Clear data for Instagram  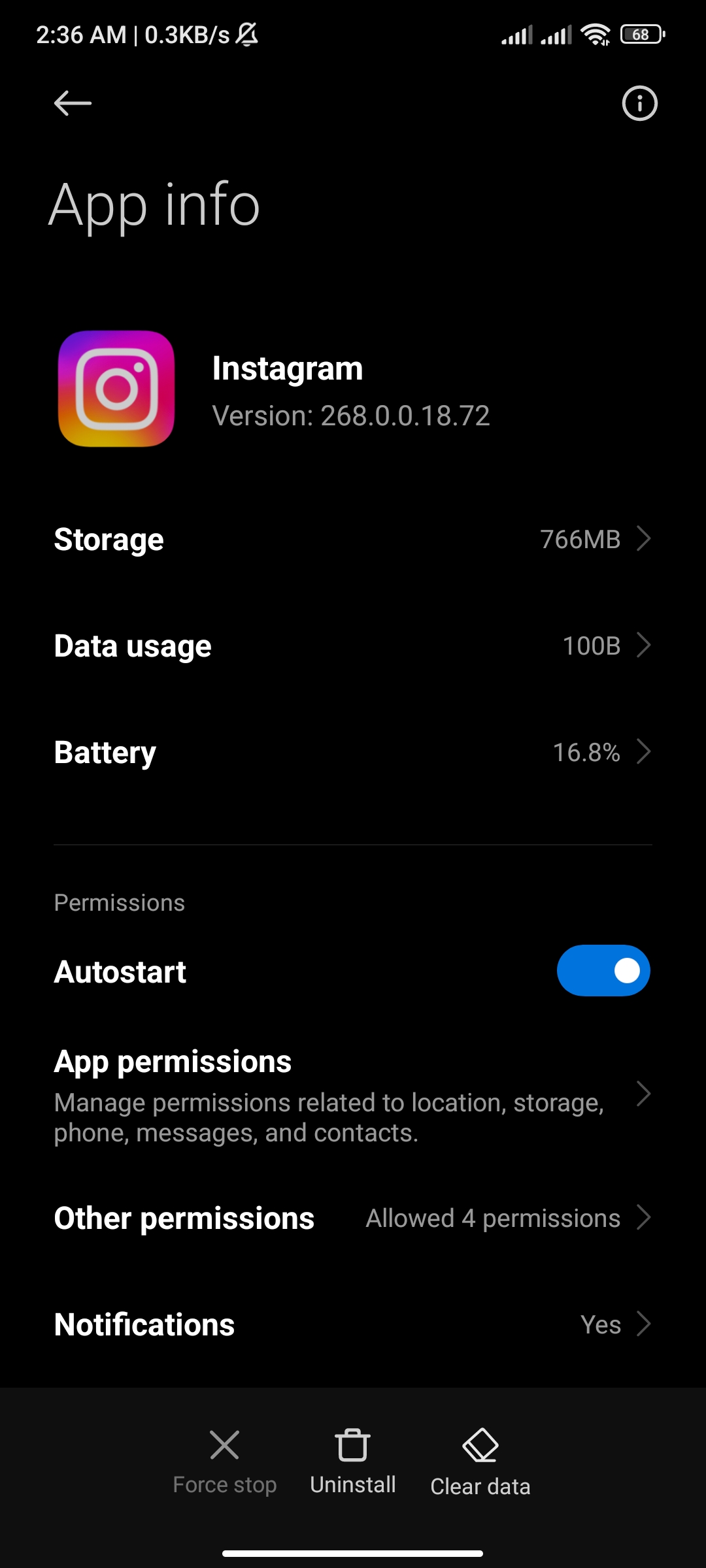pos(480,1462)
